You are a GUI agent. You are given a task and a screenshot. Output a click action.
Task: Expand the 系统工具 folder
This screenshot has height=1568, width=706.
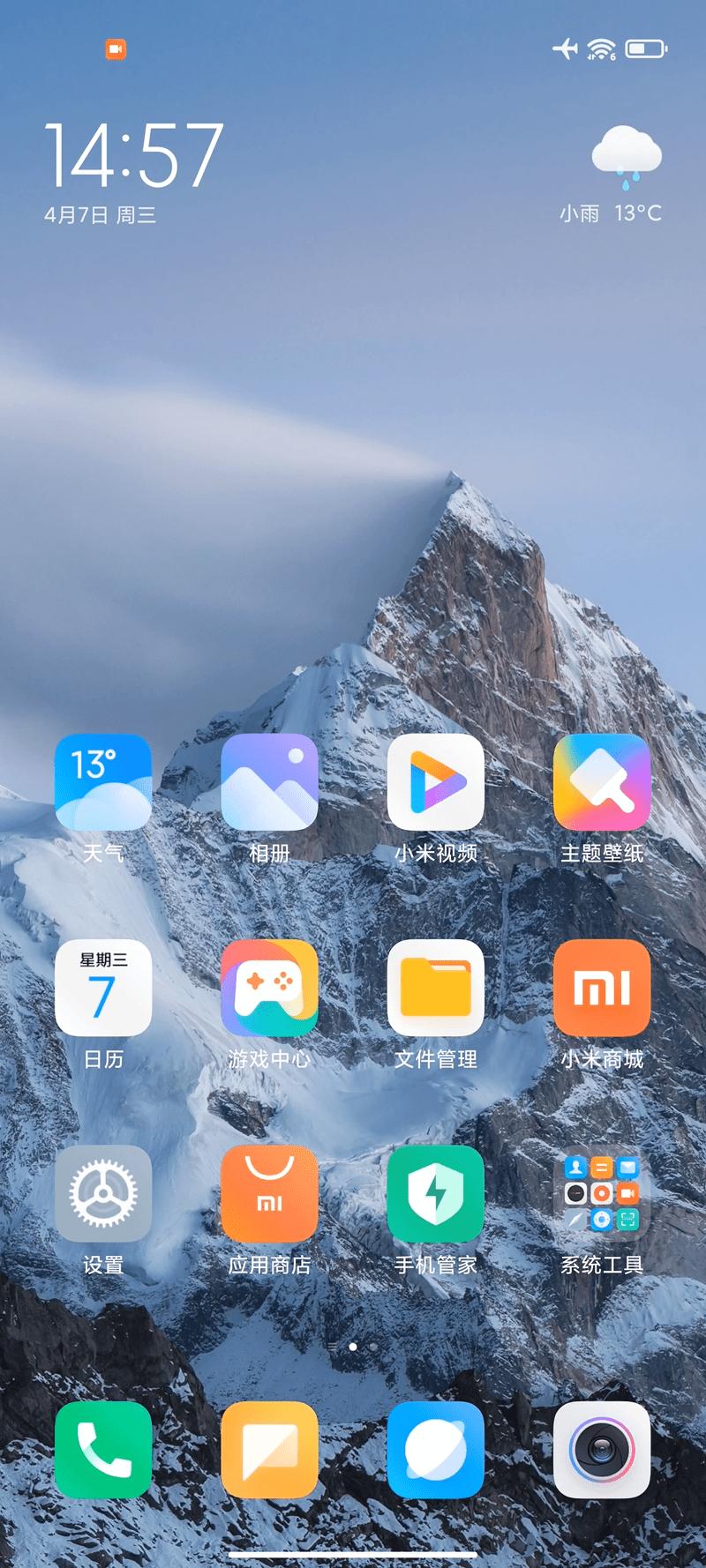point(602,1194)
